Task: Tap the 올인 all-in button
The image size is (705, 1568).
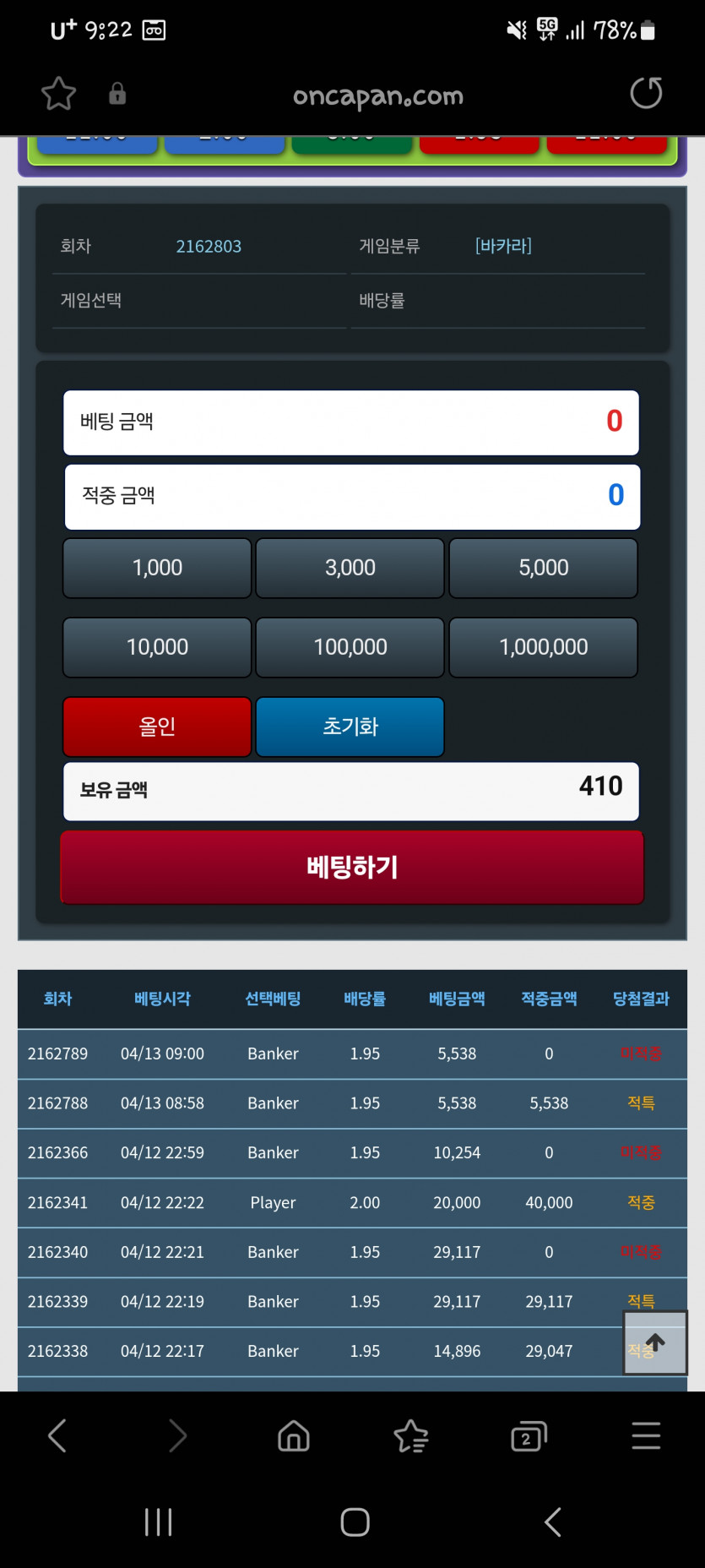Action: point(157,727)
